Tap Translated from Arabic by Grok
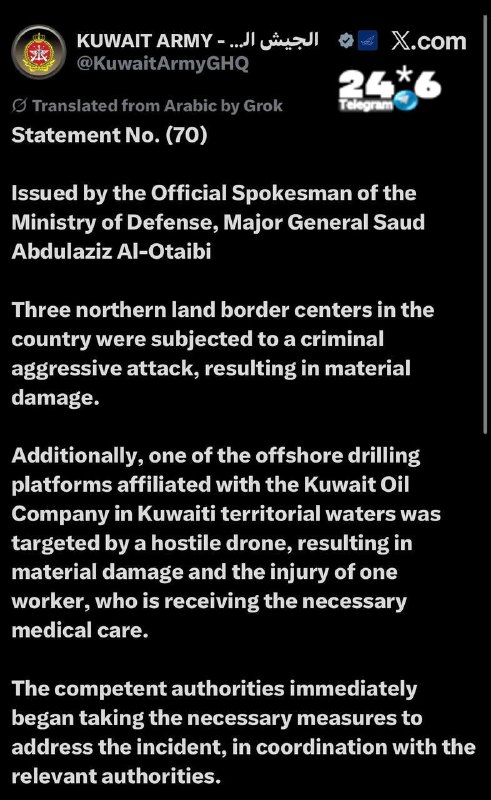The image size is (491, 800). tap(148, 106)
